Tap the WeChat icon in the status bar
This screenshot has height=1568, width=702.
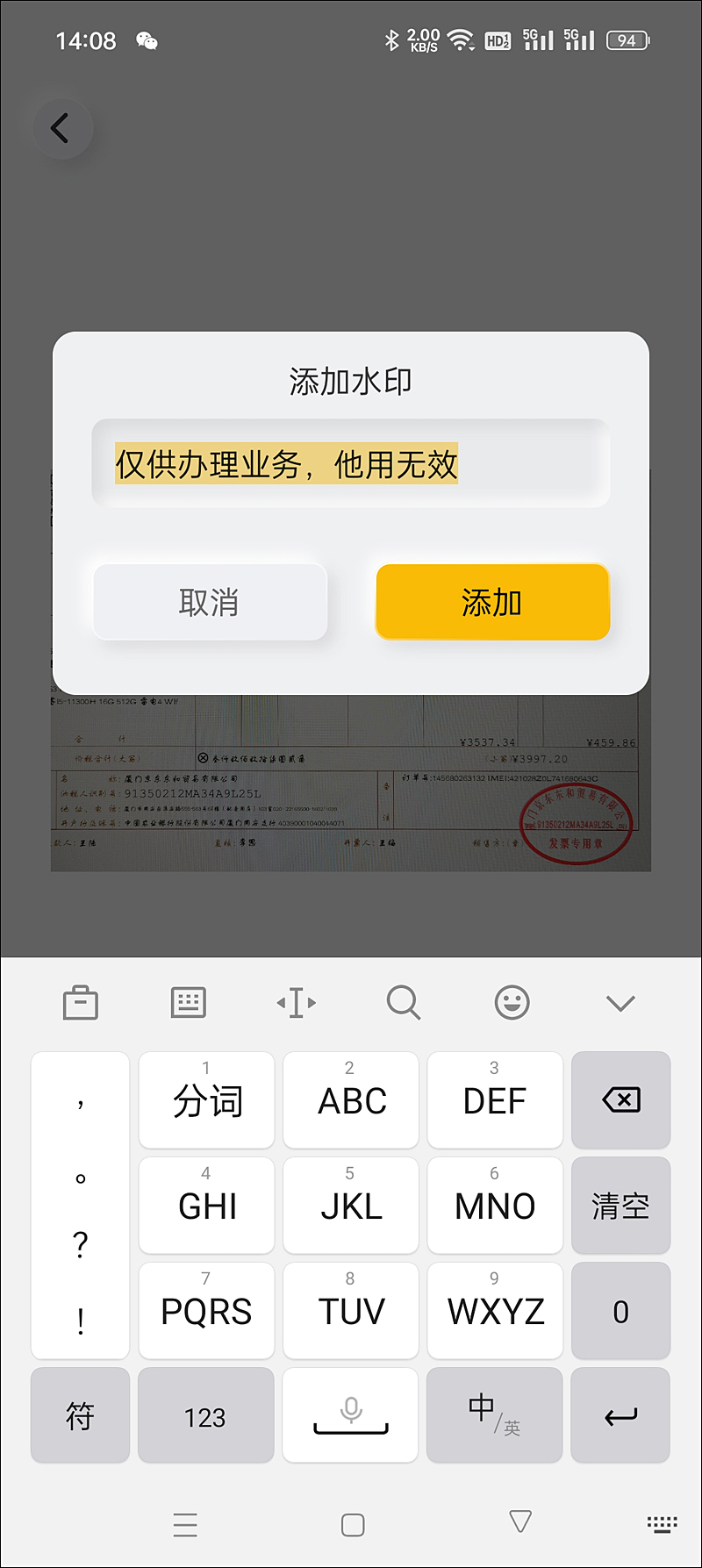(146, 39)
